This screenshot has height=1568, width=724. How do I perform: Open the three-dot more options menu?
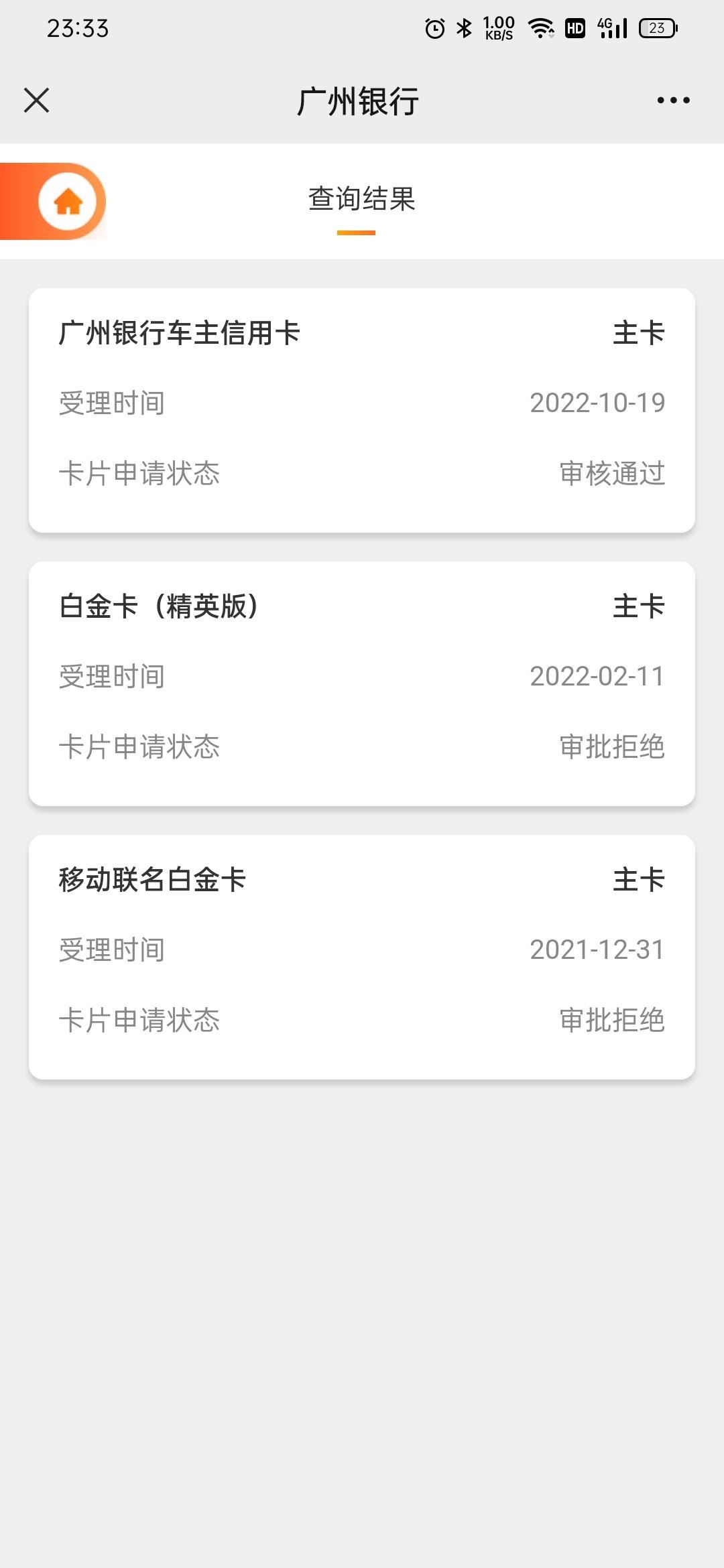point(673,101)
